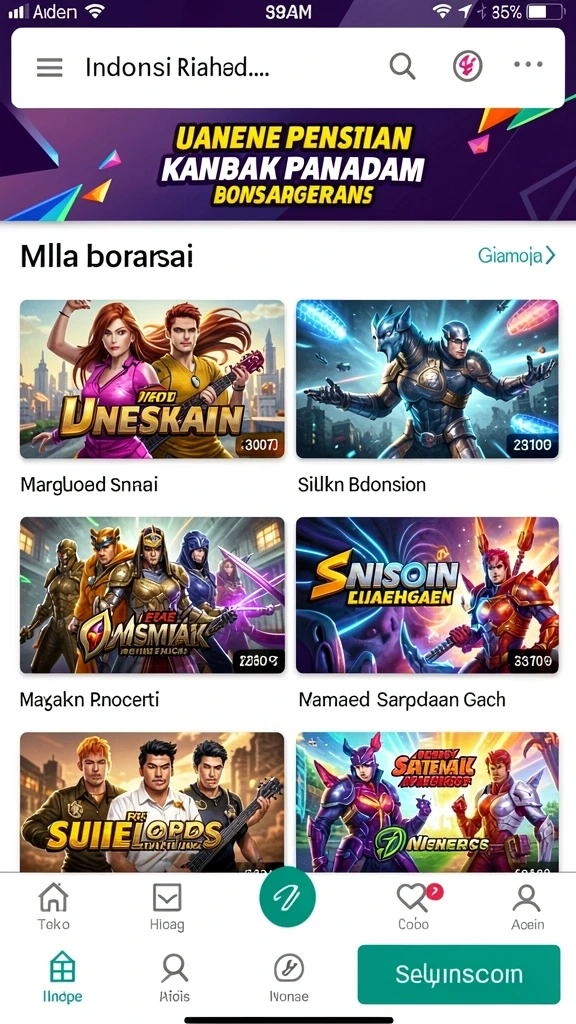Select the Aidis tab
This screenshot has width=576, height=1024.
pyautogui.click(x=174, y=977)
